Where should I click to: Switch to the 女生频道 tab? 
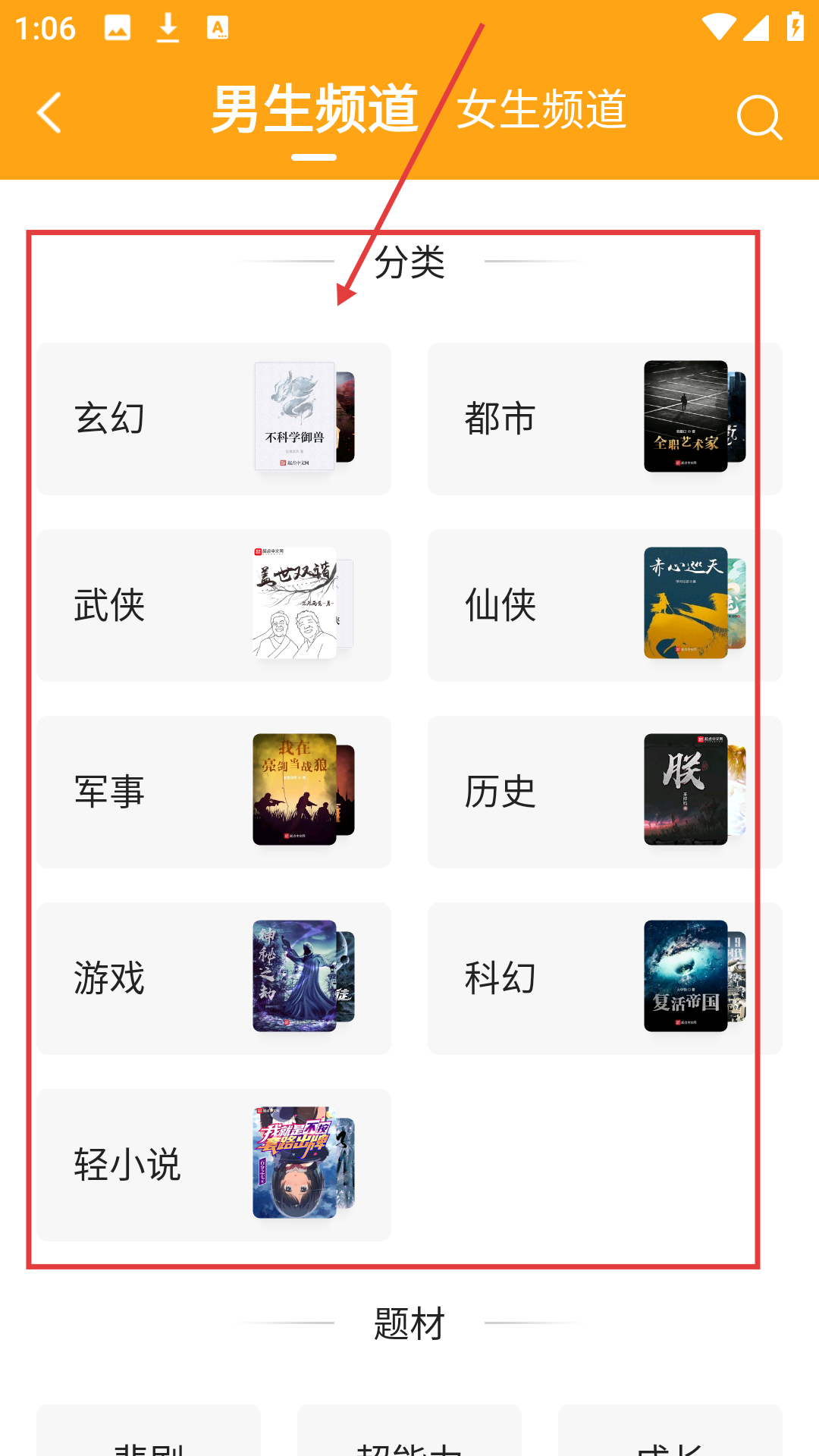click(541, 111)
